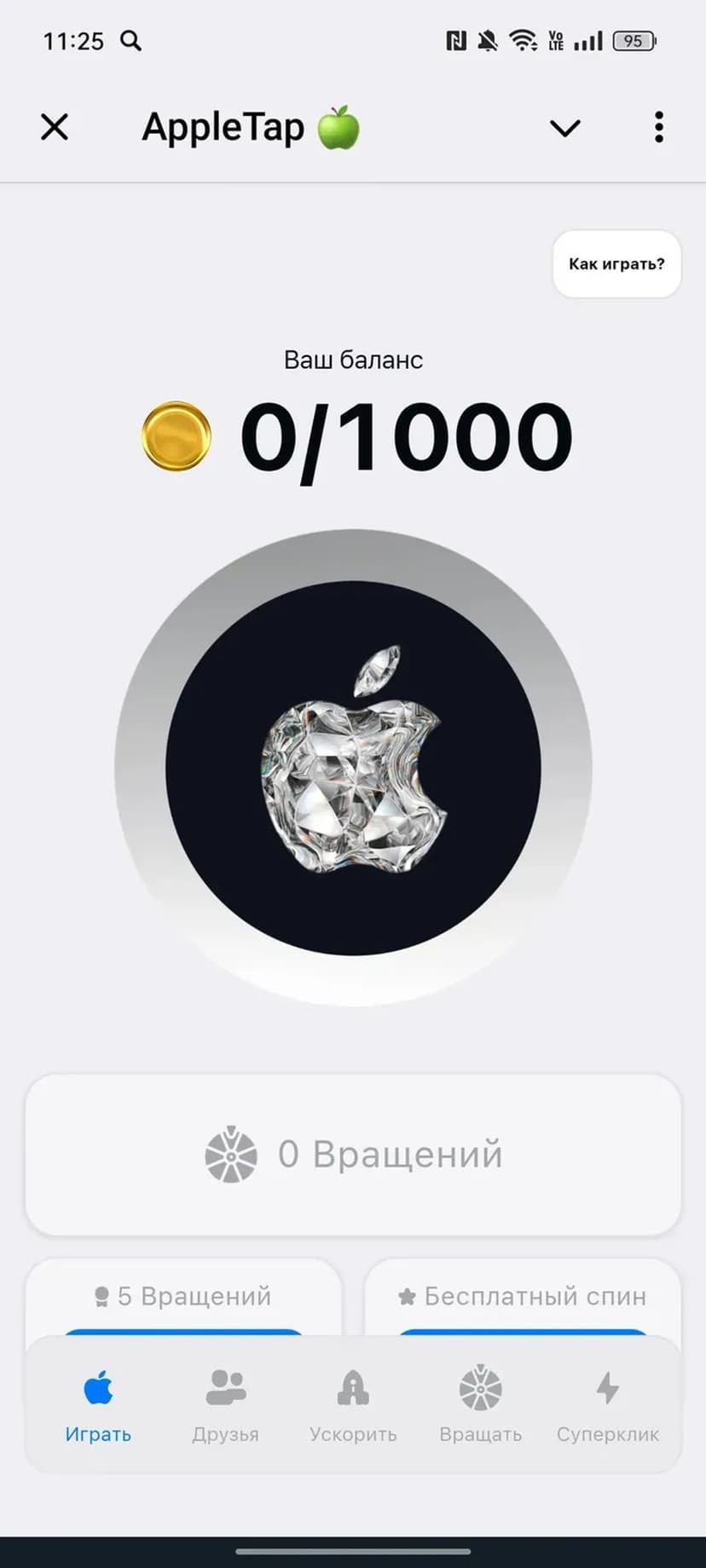Collapse the app with the down chevron
Screen dimensions: 706x1568
pyautogui.click(x=564, y=129)
